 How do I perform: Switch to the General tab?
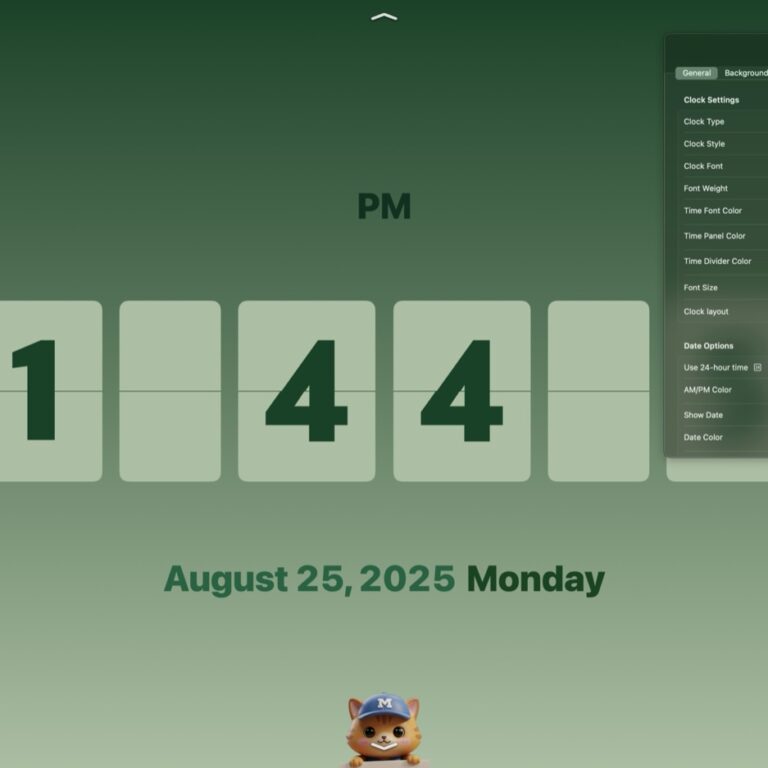pyautogui.click(x=696, y=73)
